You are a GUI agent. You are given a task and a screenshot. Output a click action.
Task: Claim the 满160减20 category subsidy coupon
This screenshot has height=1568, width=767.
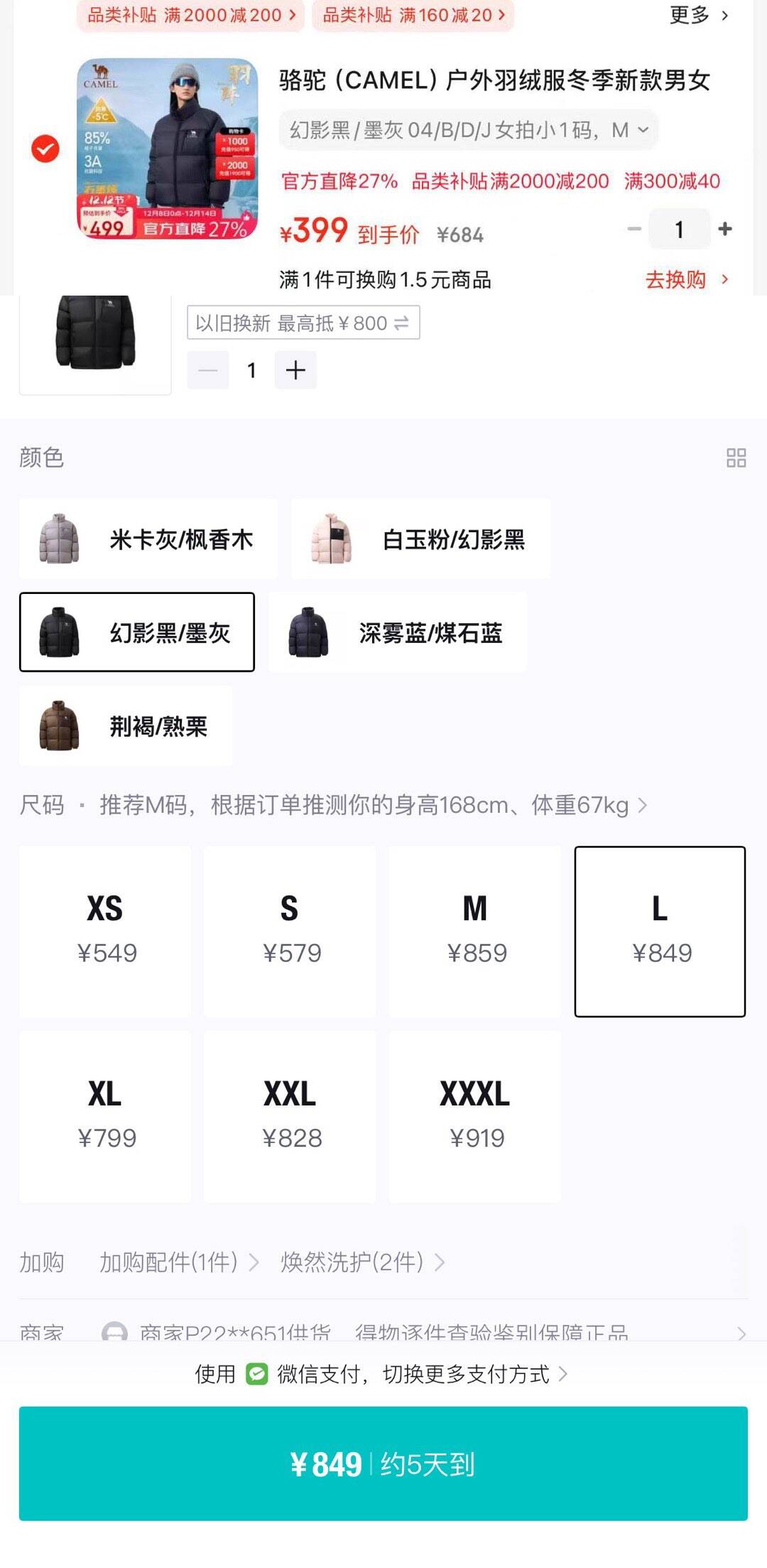point(414,15)
